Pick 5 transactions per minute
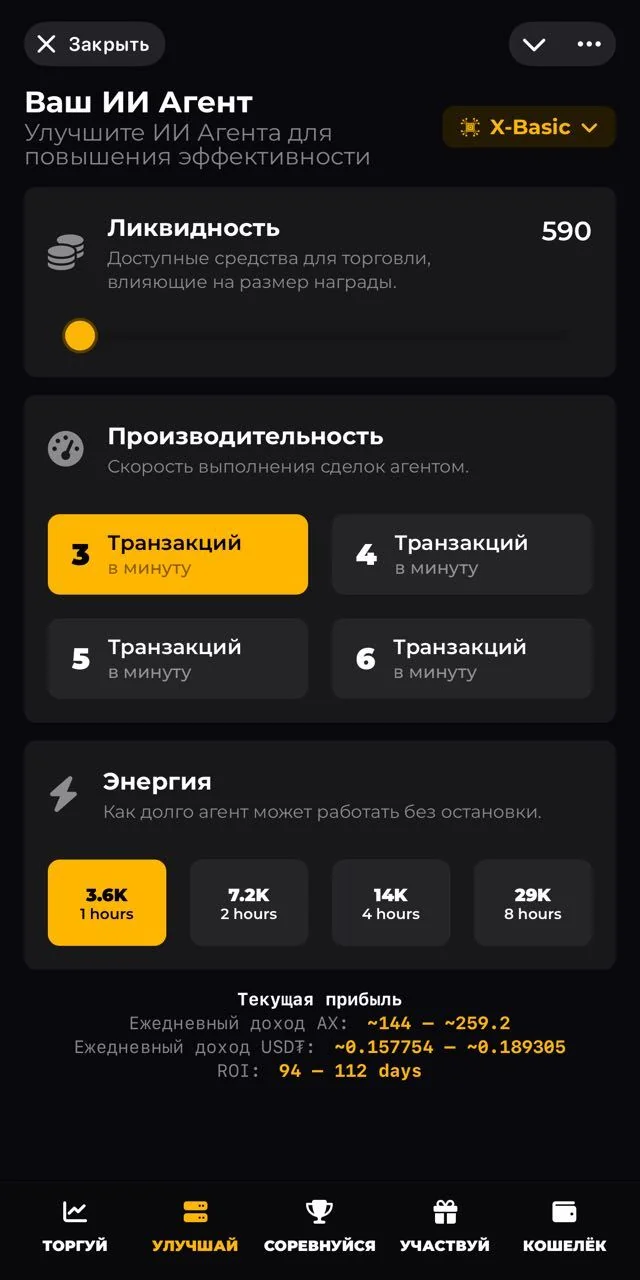Viewport: 640px width, 1280px height. tap(178, 659)
